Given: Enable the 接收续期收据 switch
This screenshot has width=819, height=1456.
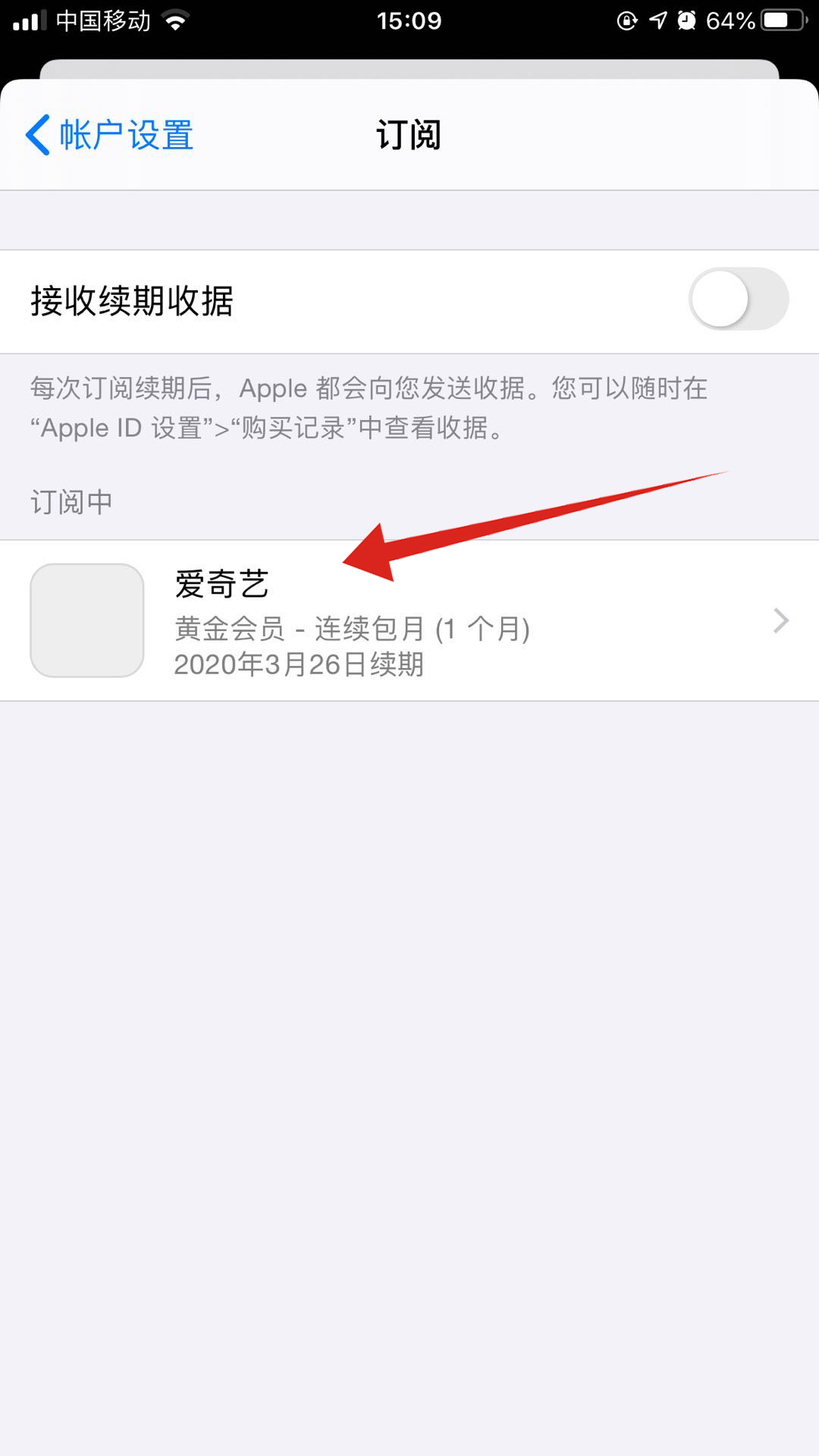Looking at the screenshot, I should click(738, 300).
